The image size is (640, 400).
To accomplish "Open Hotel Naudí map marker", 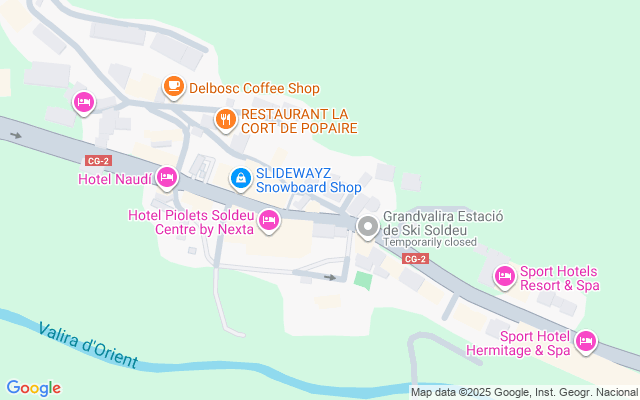I will pos(167,178).
